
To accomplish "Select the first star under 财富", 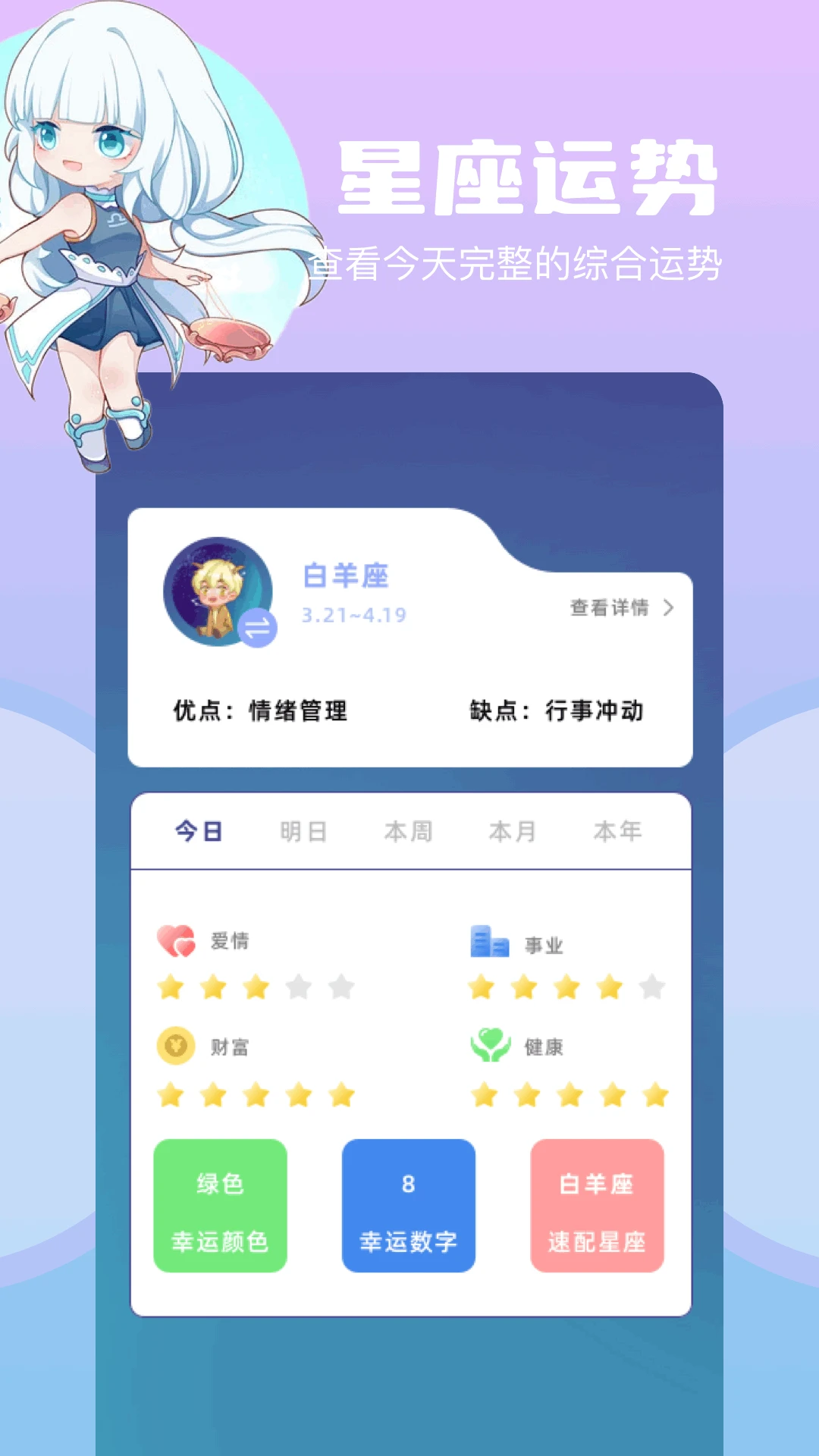I will coord(171,1096).
